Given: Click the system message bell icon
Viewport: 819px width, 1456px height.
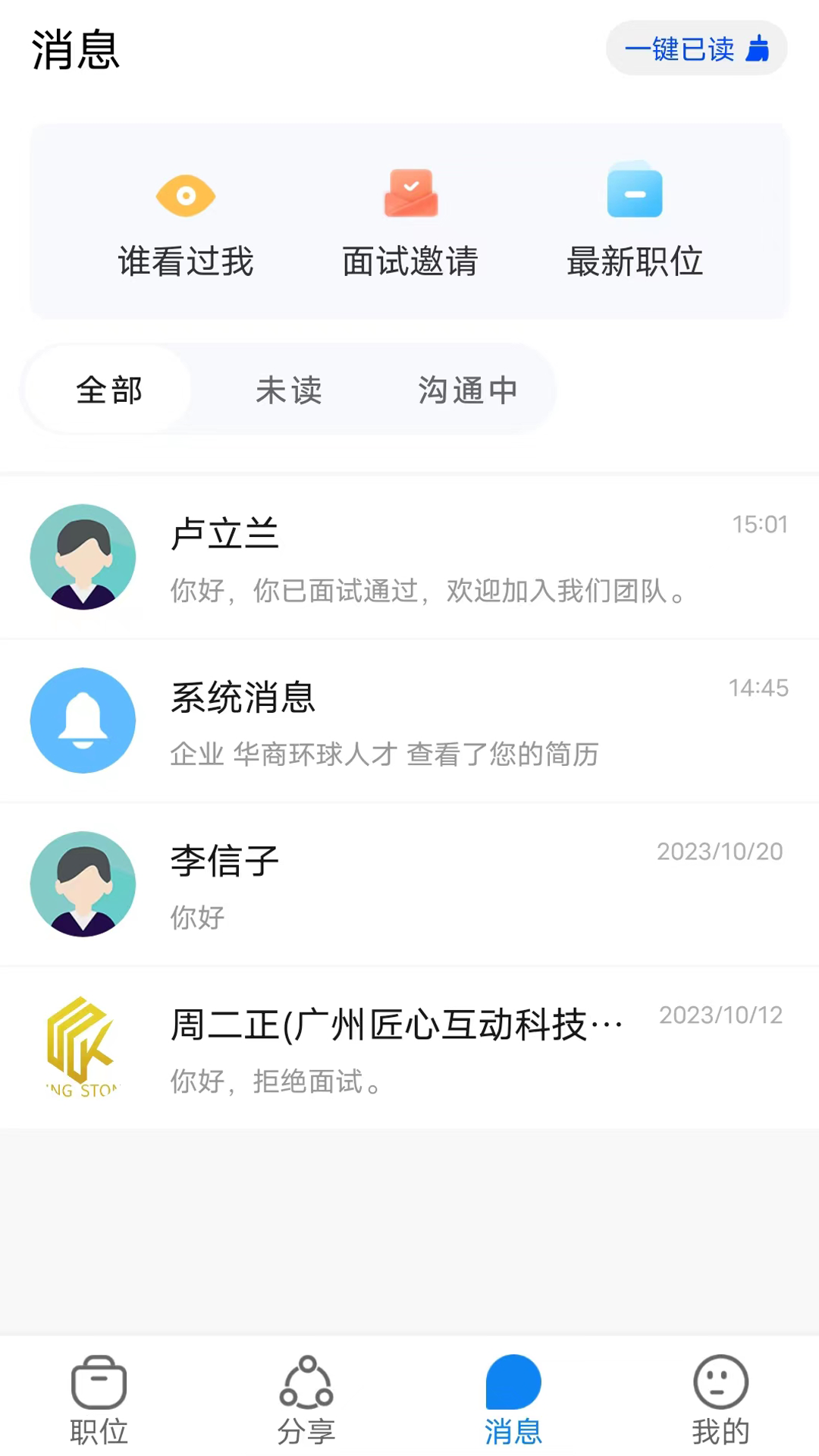Looking at the screenshot, I should click(x=83, y=720).
